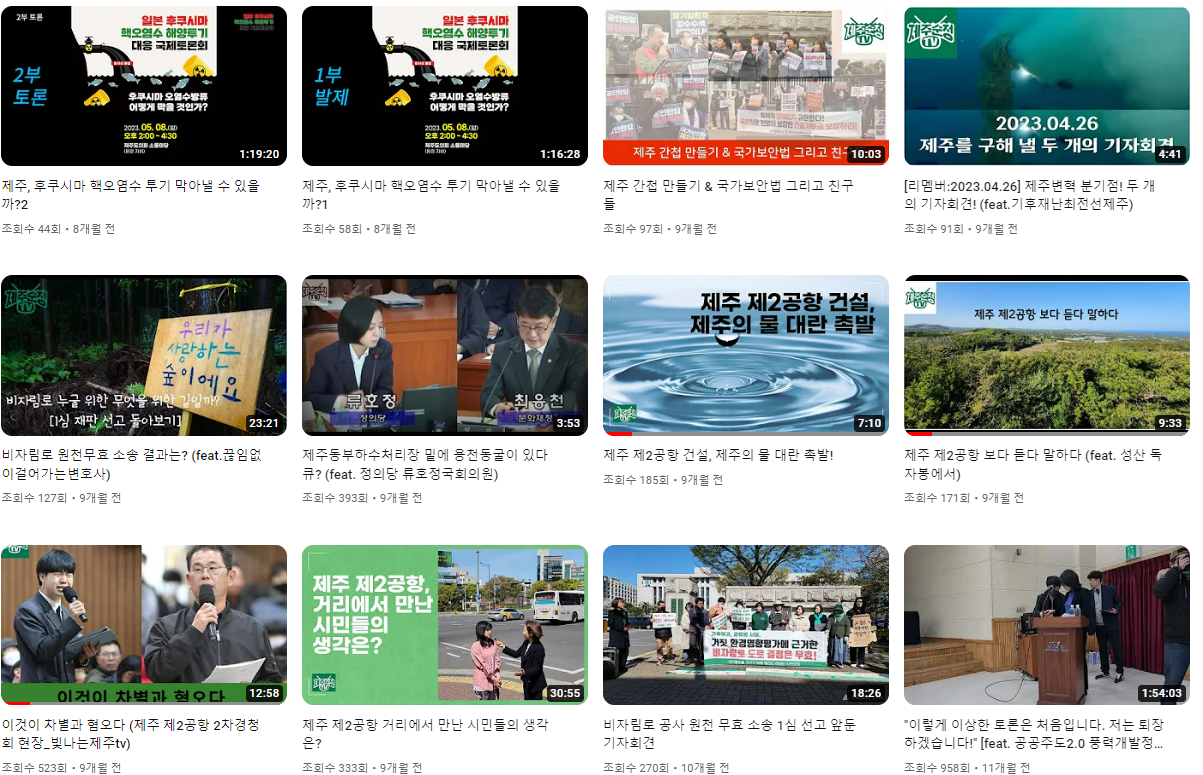Watch the 1:54:03 '이렇게 이상한 토론은 처음입니다' video
The height and width of the screenshot is (775, 1203).
pyautogui.click(x=1046, y=625)
